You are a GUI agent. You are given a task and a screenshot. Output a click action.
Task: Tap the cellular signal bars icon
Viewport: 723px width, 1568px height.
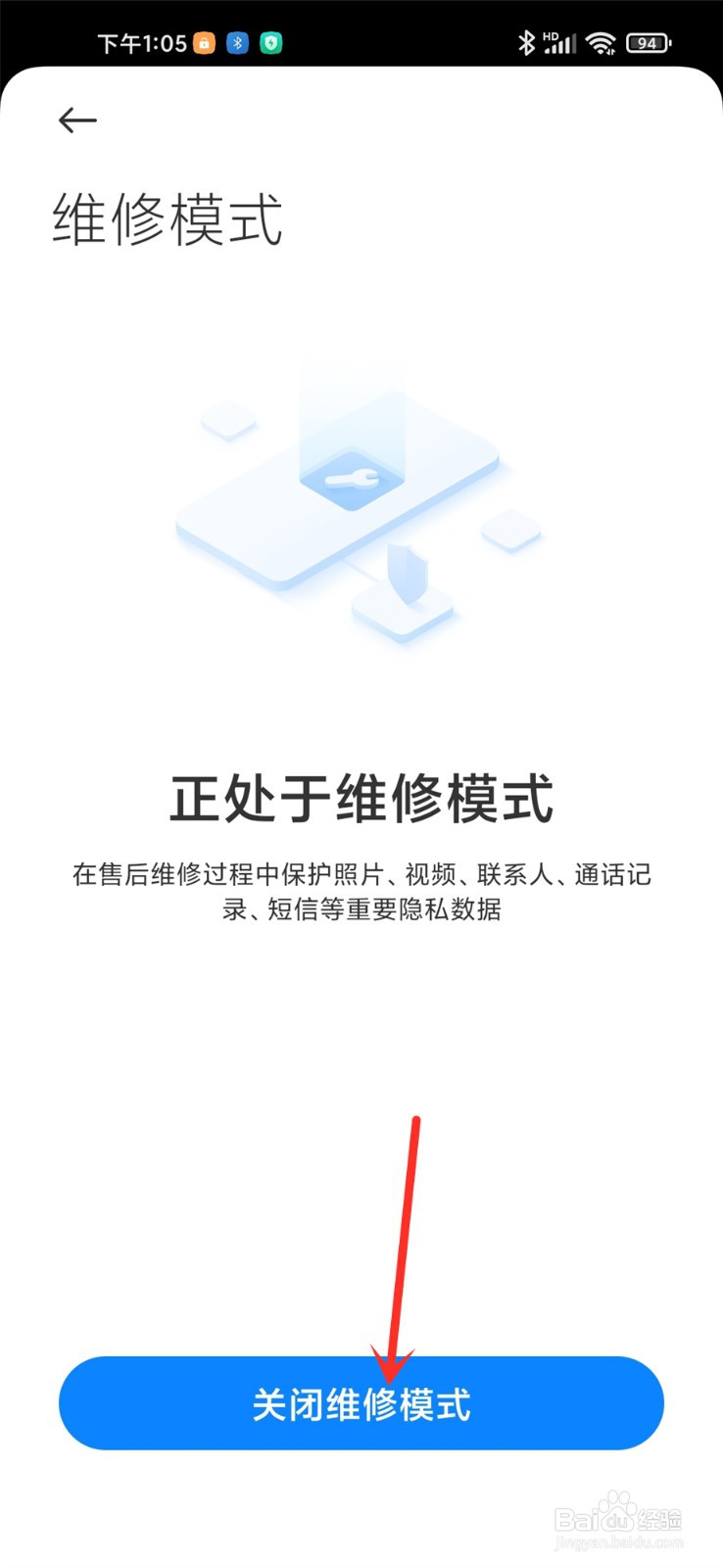pyautogui.click(x=563, y=43)
